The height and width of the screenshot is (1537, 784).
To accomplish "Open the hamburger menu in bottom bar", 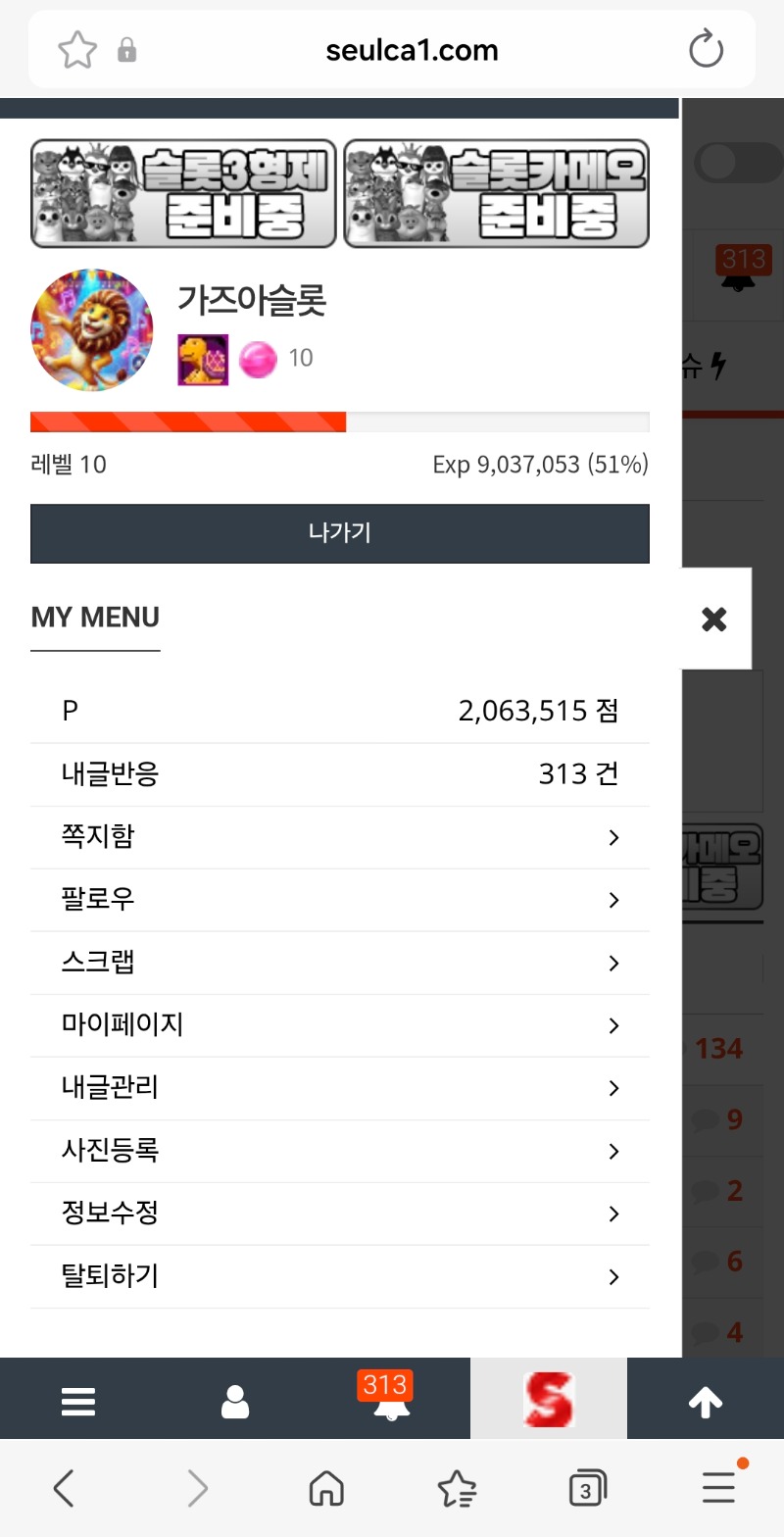I will [78, 1402].
